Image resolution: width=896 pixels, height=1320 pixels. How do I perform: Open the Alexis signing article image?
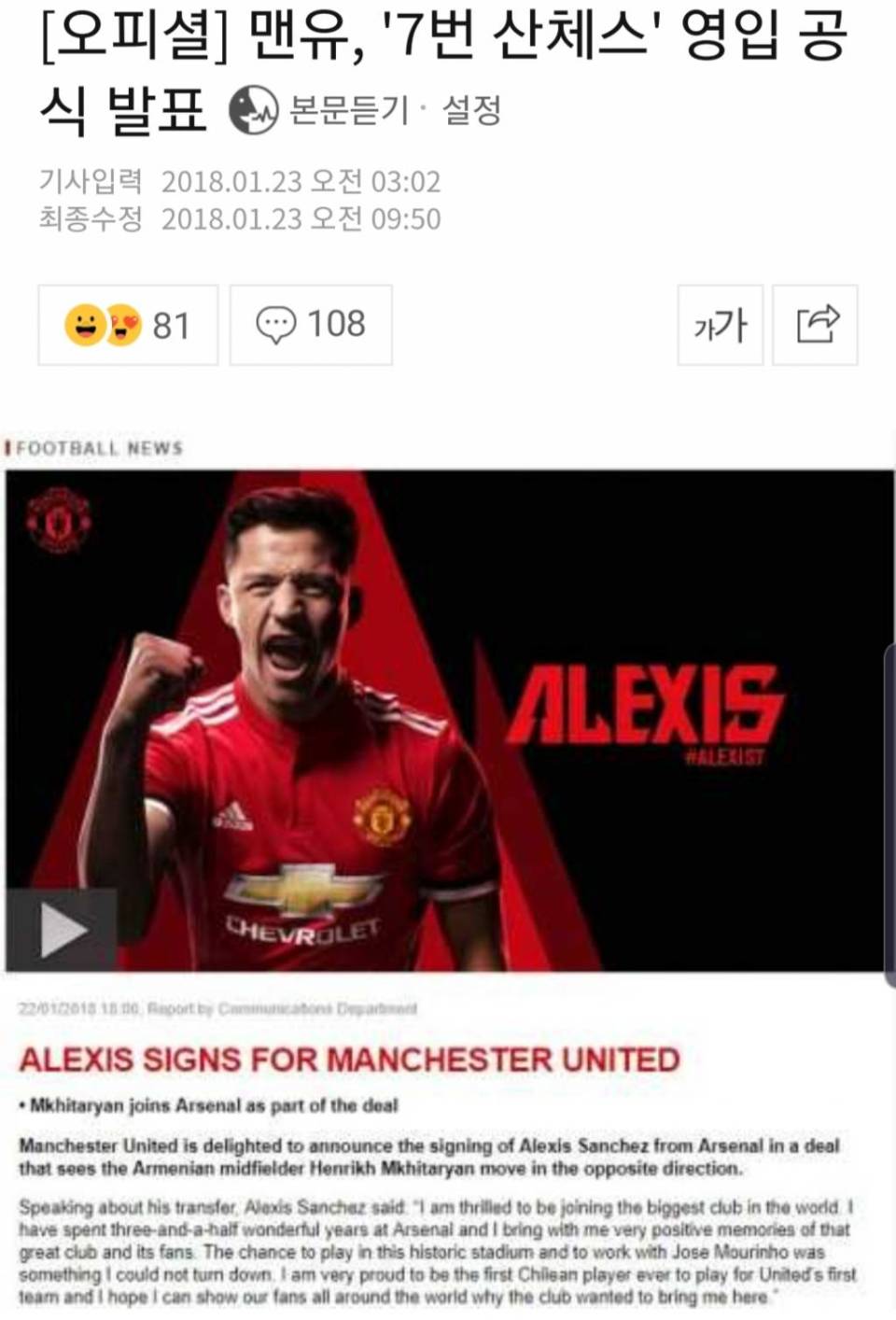pyautogui.click(x=448, y=719)
